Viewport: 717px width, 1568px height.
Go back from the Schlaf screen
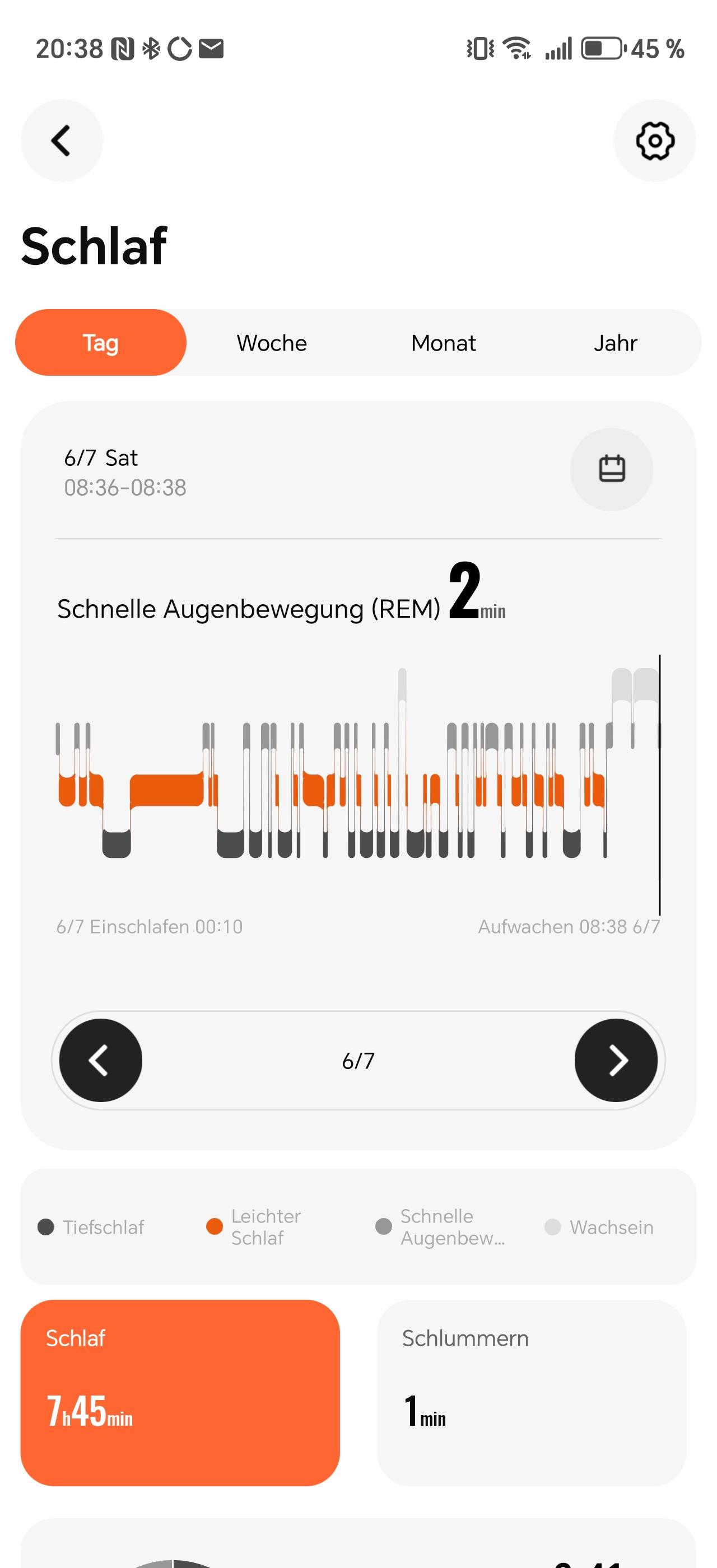pos(62,141)
